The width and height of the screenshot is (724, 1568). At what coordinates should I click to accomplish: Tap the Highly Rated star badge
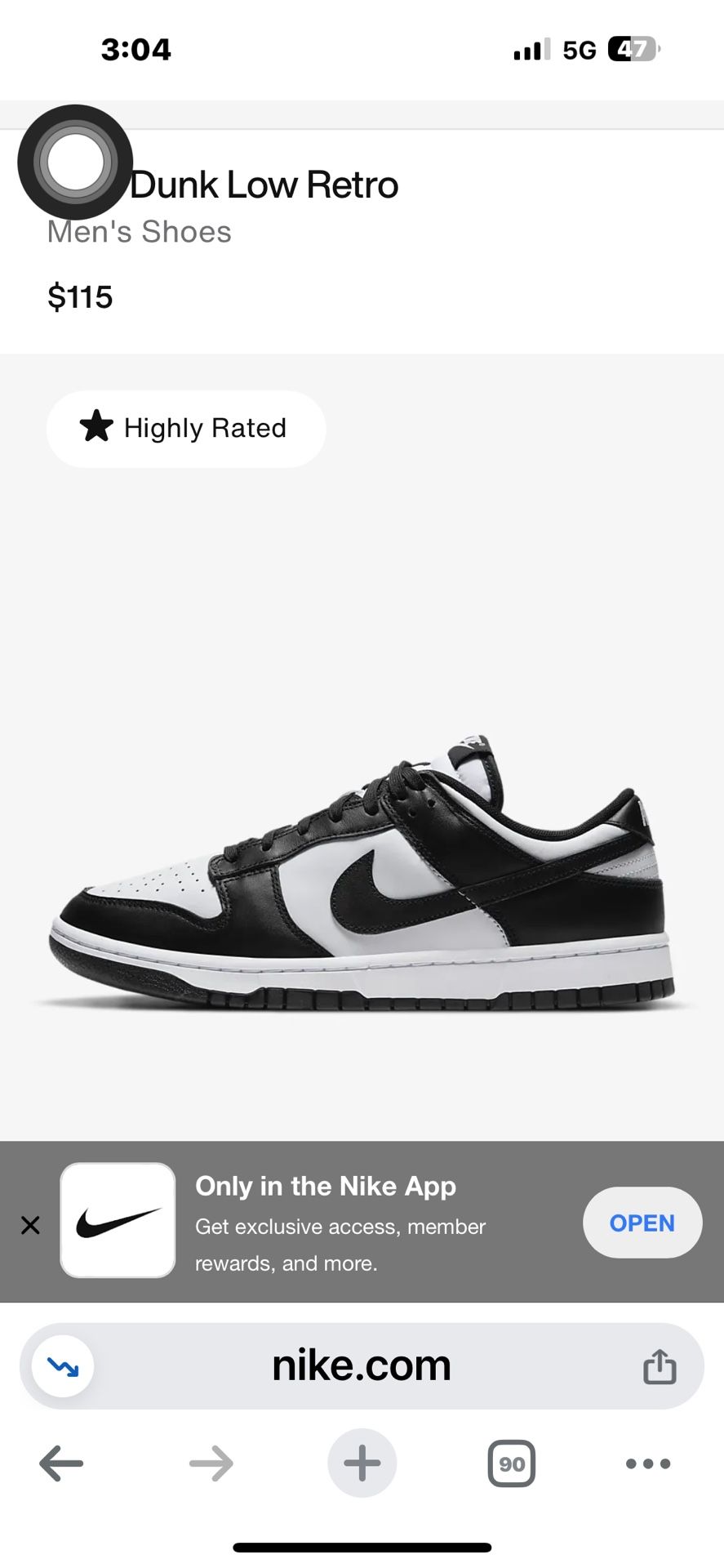[185, 428]
